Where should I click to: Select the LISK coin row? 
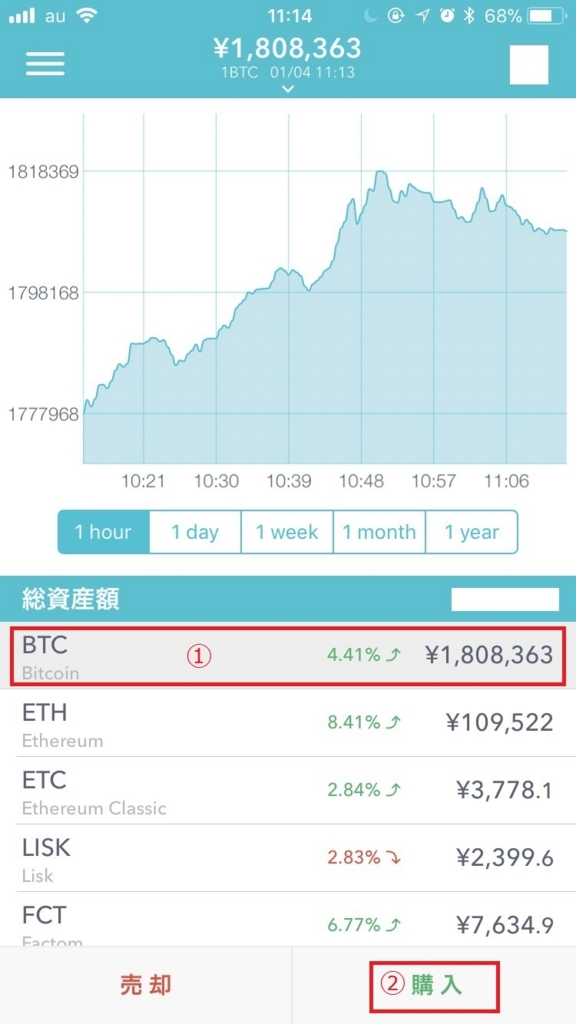pyautogui.click(x=288, y=858)
